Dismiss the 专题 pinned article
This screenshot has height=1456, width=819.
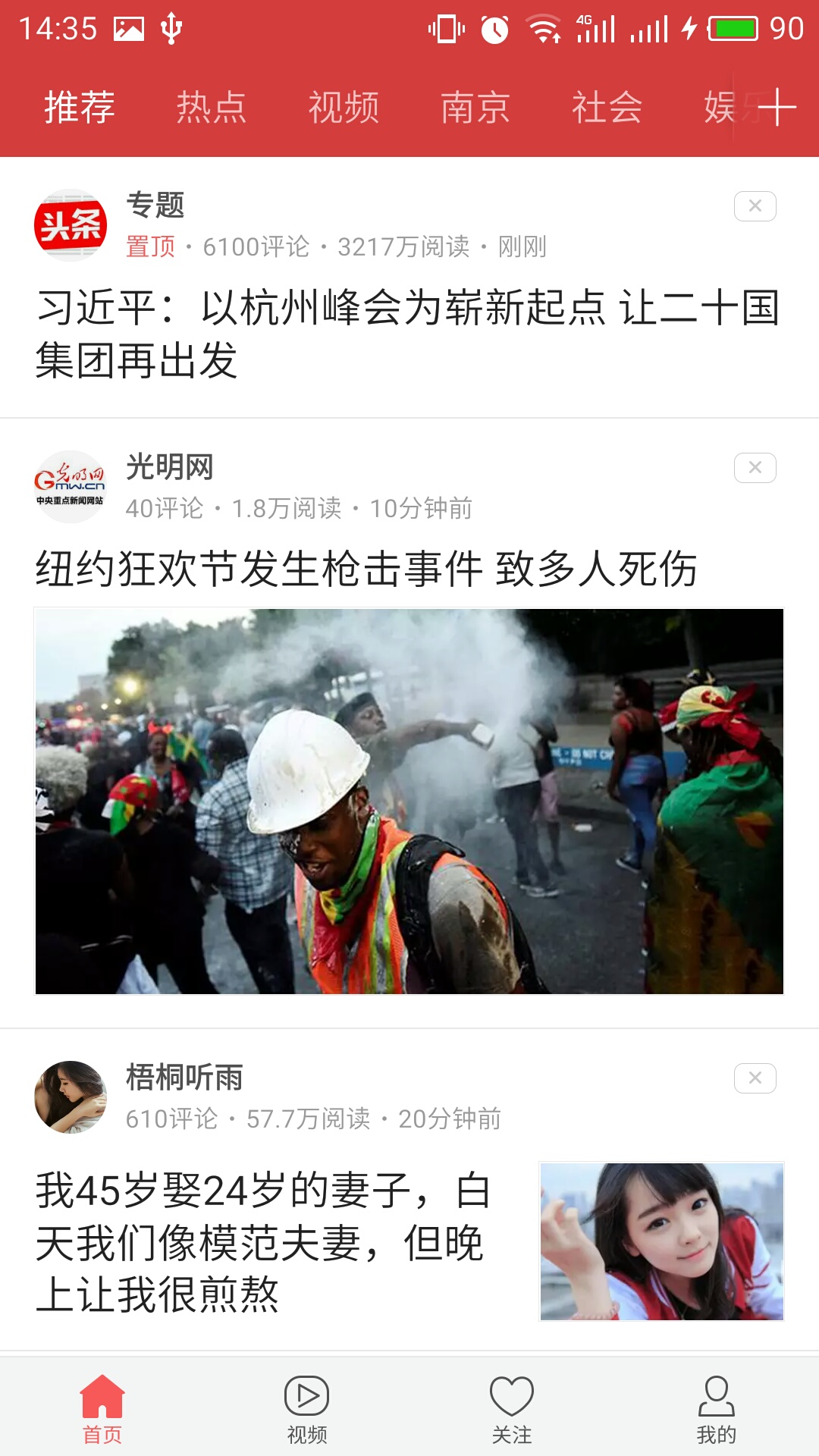(x=755, y=206)
